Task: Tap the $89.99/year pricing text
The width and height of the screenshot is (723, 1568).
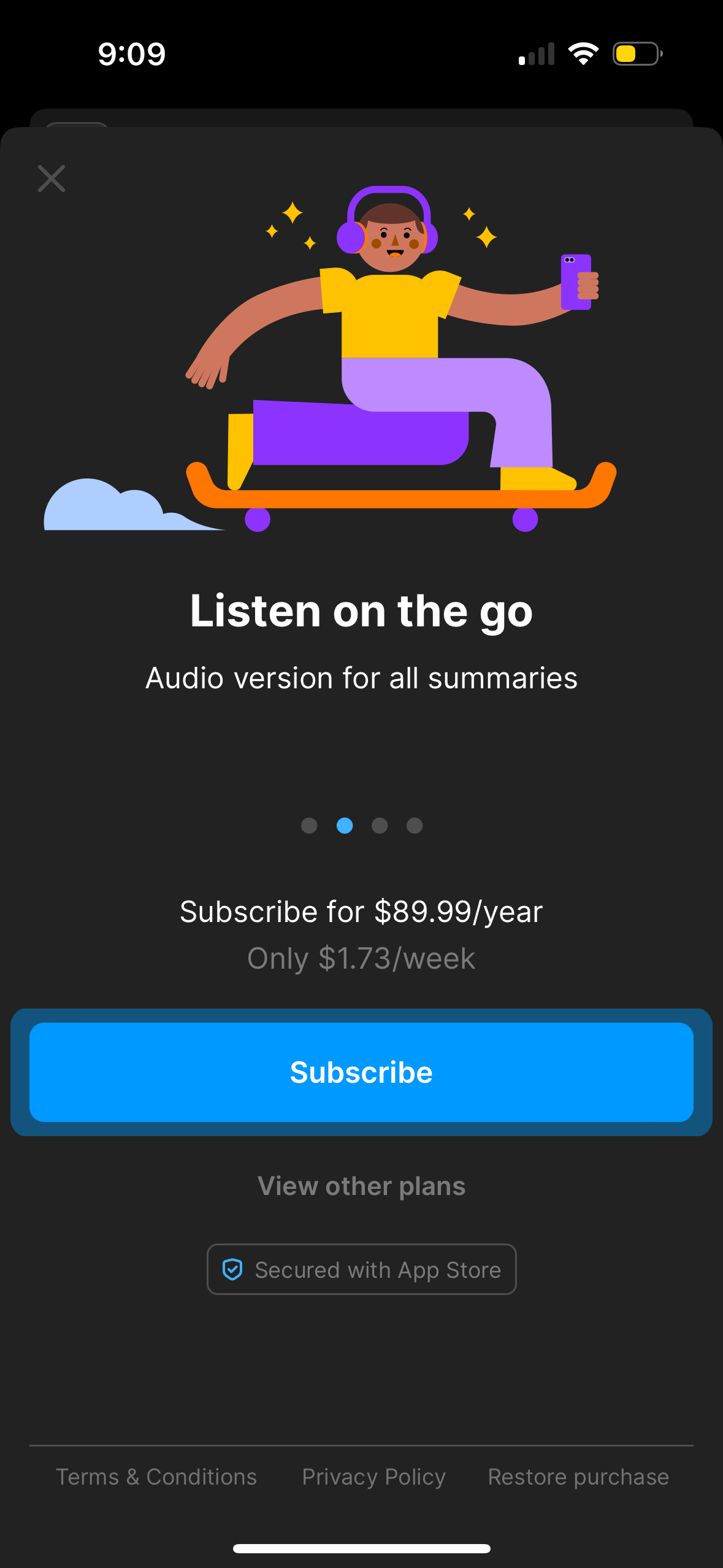Action: point(361,912)
